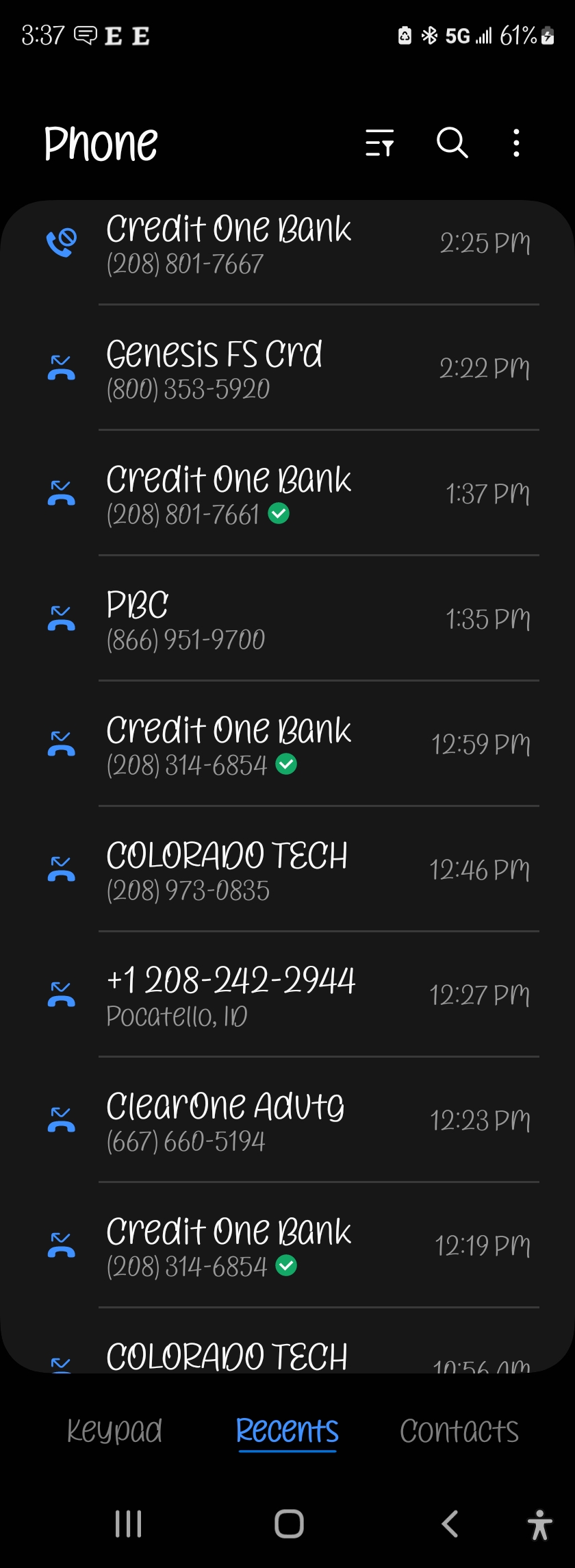This screenshot has height=1568, width=575.
Task: Select the Genesis FS Crd call entry
Action: [x=287, y=370]
